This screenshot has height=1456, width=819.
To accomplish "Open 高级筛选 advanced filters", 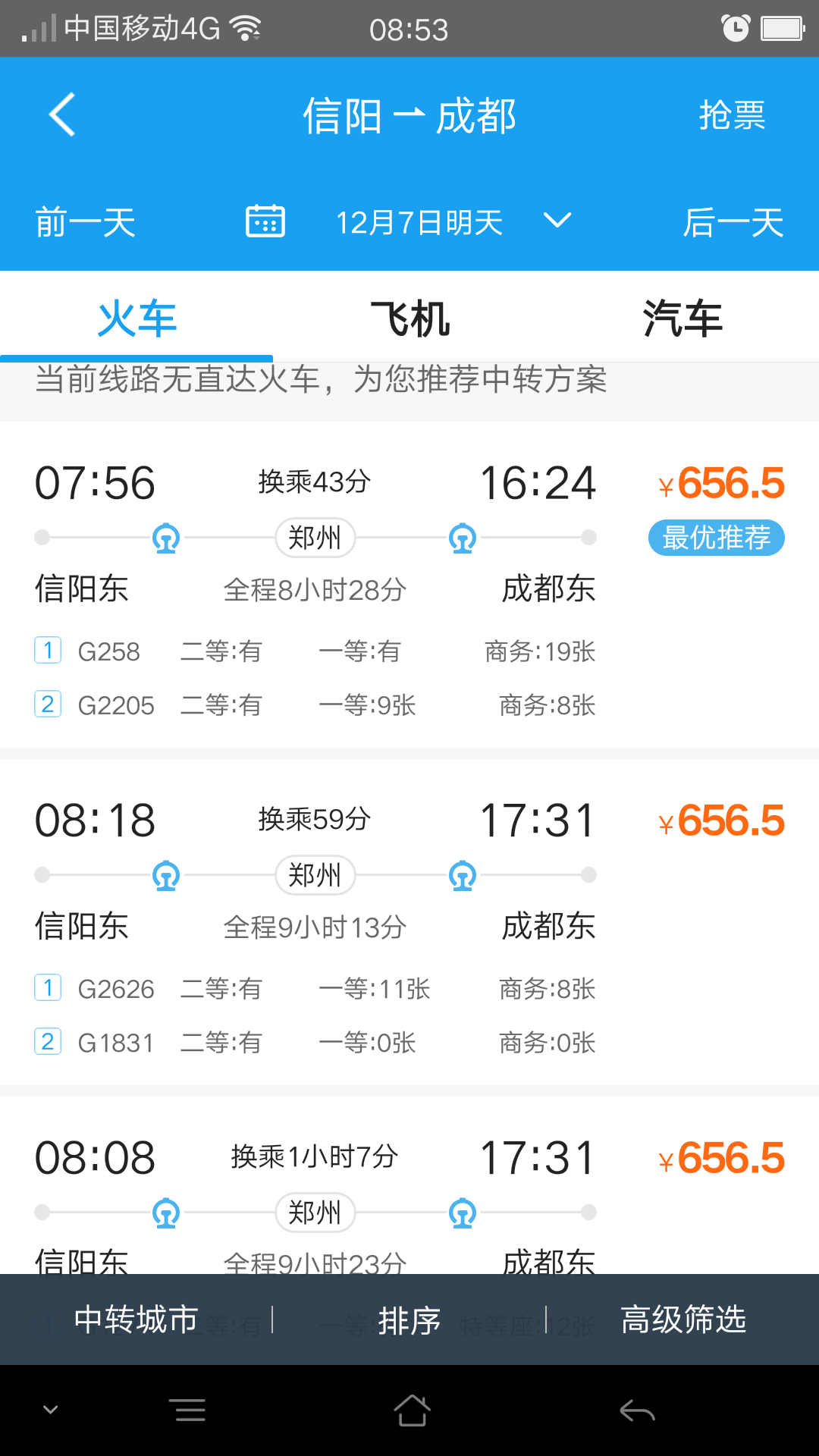I will pyautogui.click(x=682, y=1320).
